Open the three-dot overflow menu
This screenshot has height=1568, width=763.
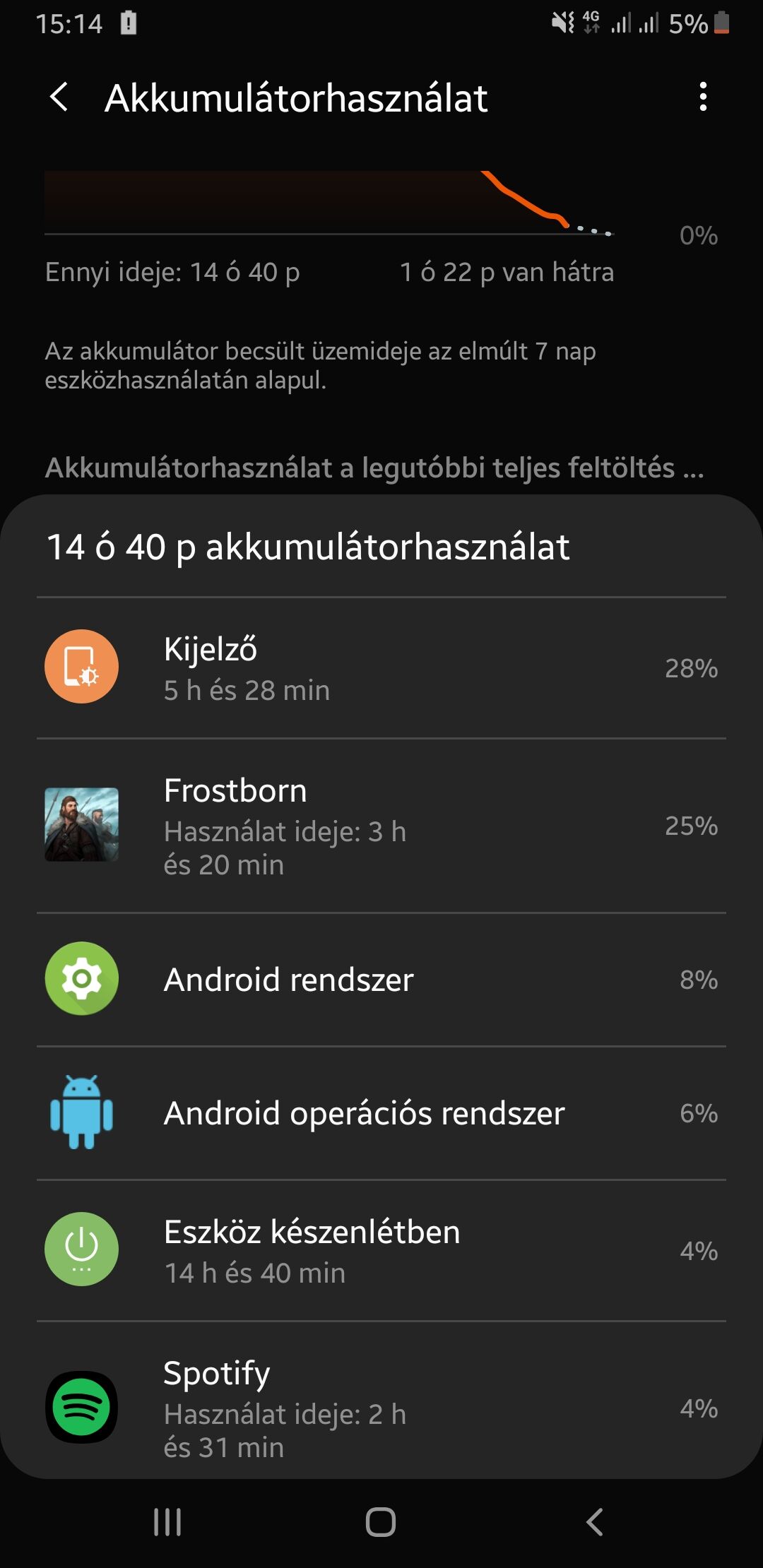coord(702,97)
